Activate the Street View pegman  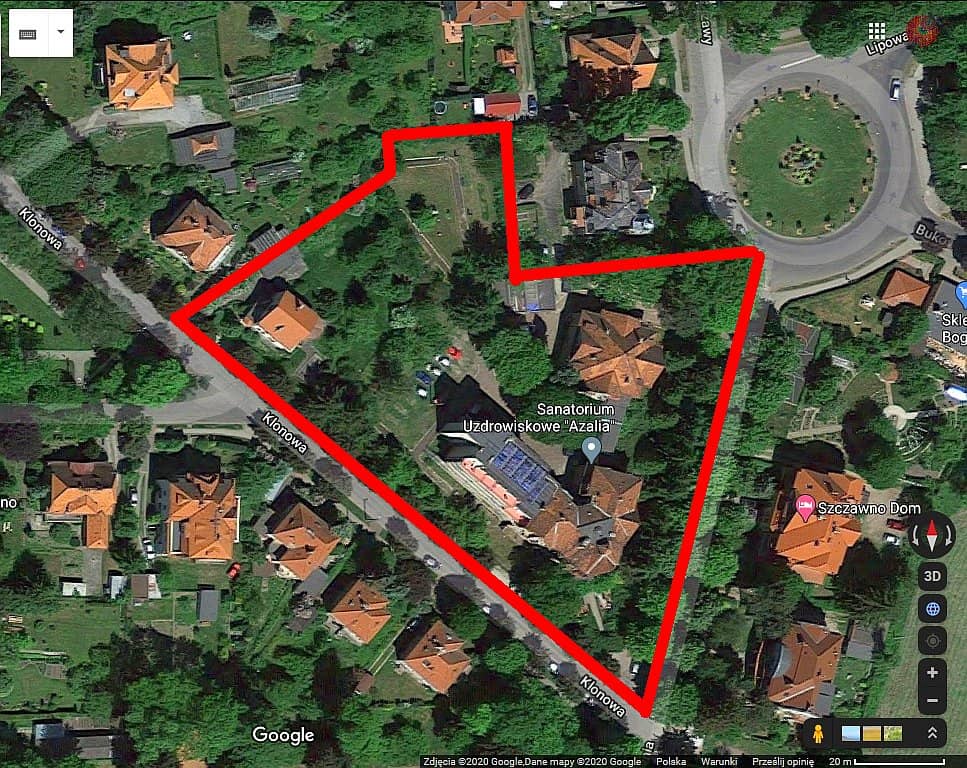coord(818,734)
